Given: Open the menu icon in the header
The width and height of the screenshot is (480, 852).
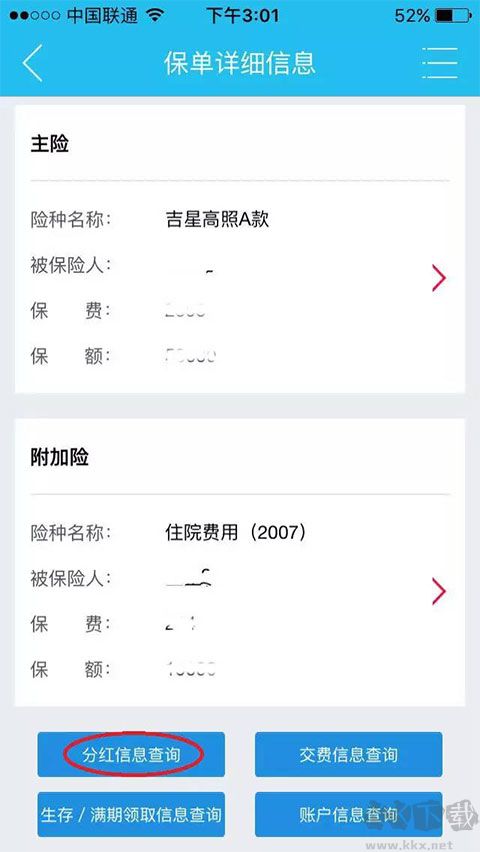Looking at the screenshot, I should pyautogui.click(x=439, y=64).
